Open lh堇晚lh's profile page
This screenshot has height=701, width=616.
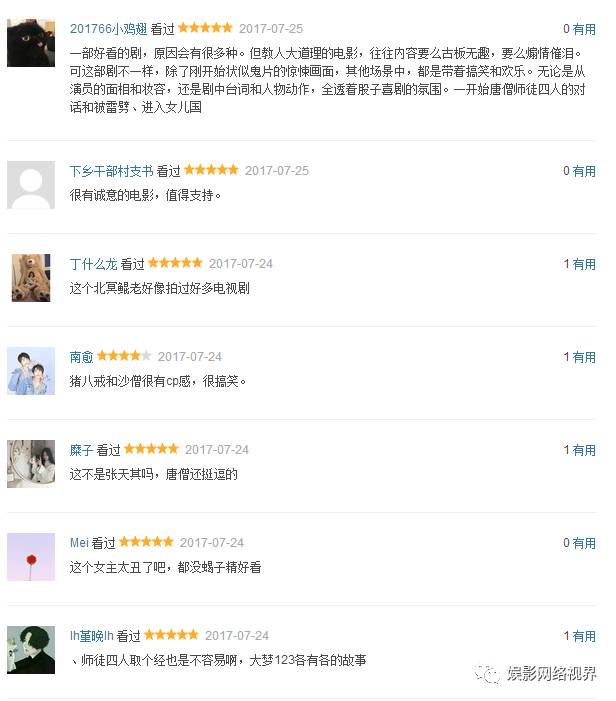tap(91, 636)
